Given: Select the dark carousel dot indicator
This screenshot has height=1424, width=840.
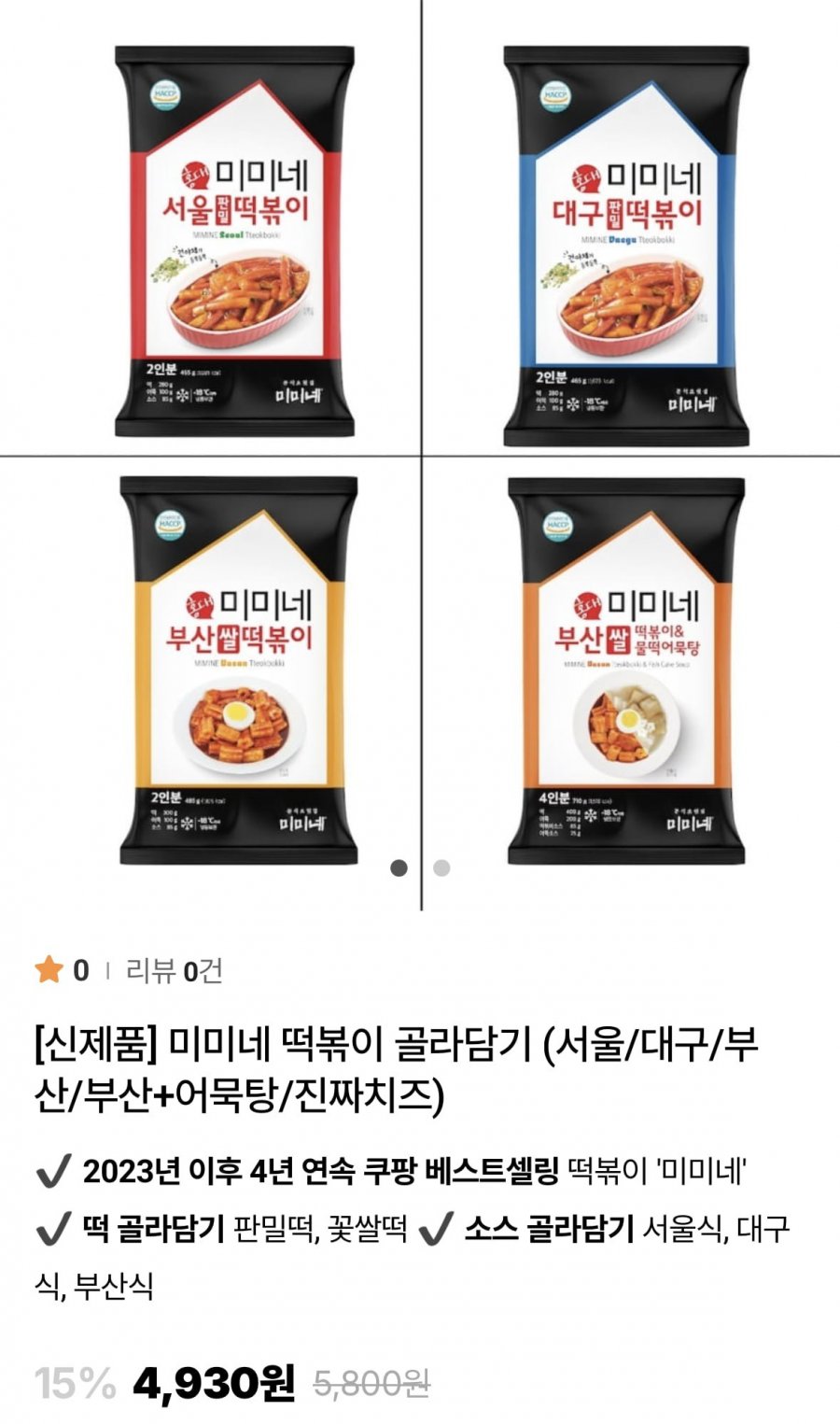Looking at the screenshot, I should pos(399,868).
